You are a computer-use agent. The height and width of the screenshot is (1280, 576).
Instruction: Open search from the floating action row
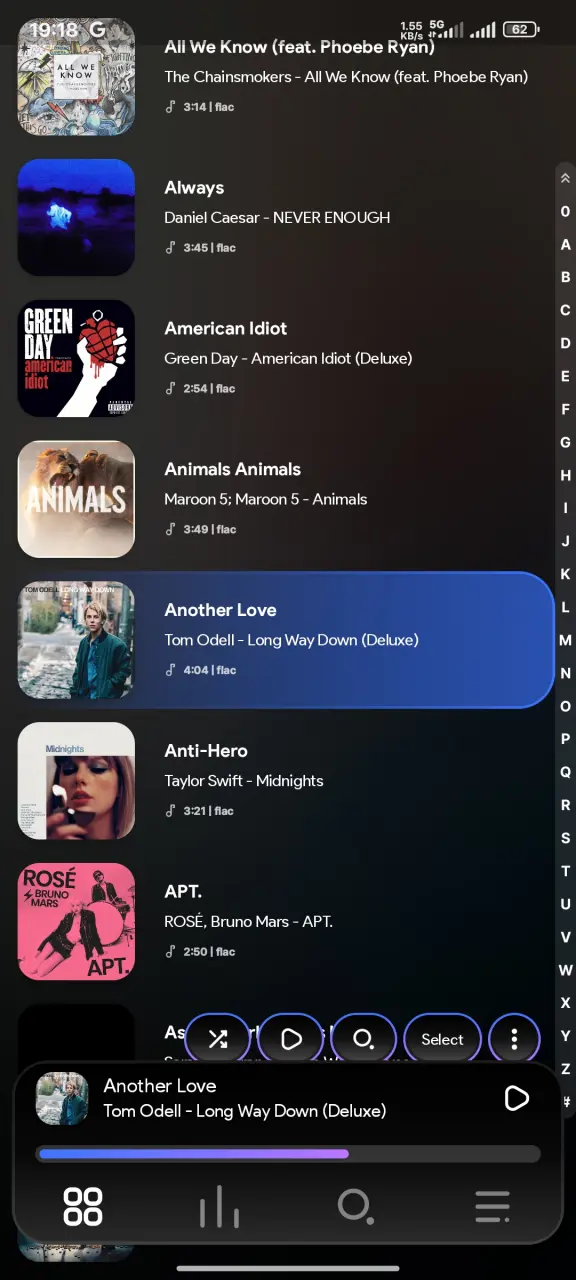(x=364, y=1040)
